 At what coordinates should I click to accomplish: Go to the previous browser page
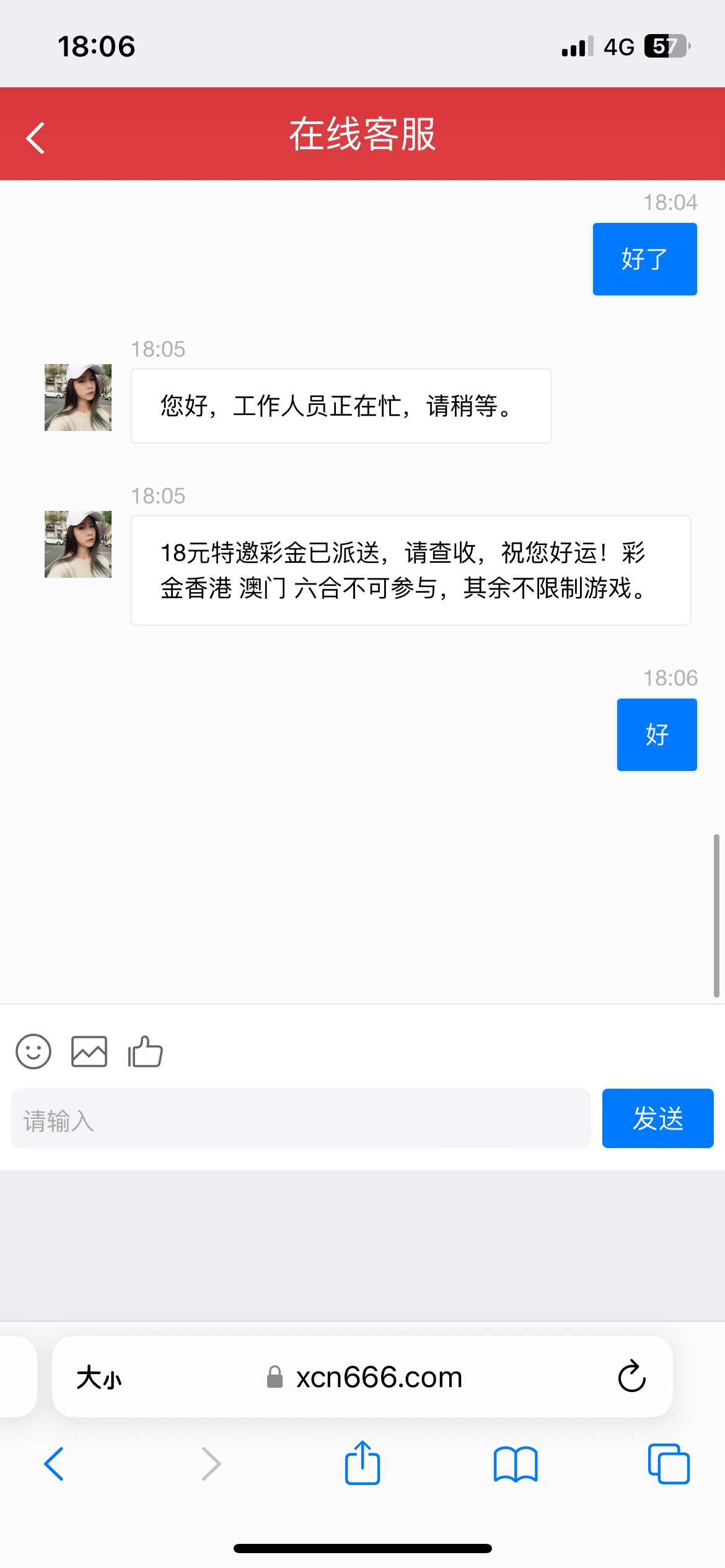pos(55,1464)
